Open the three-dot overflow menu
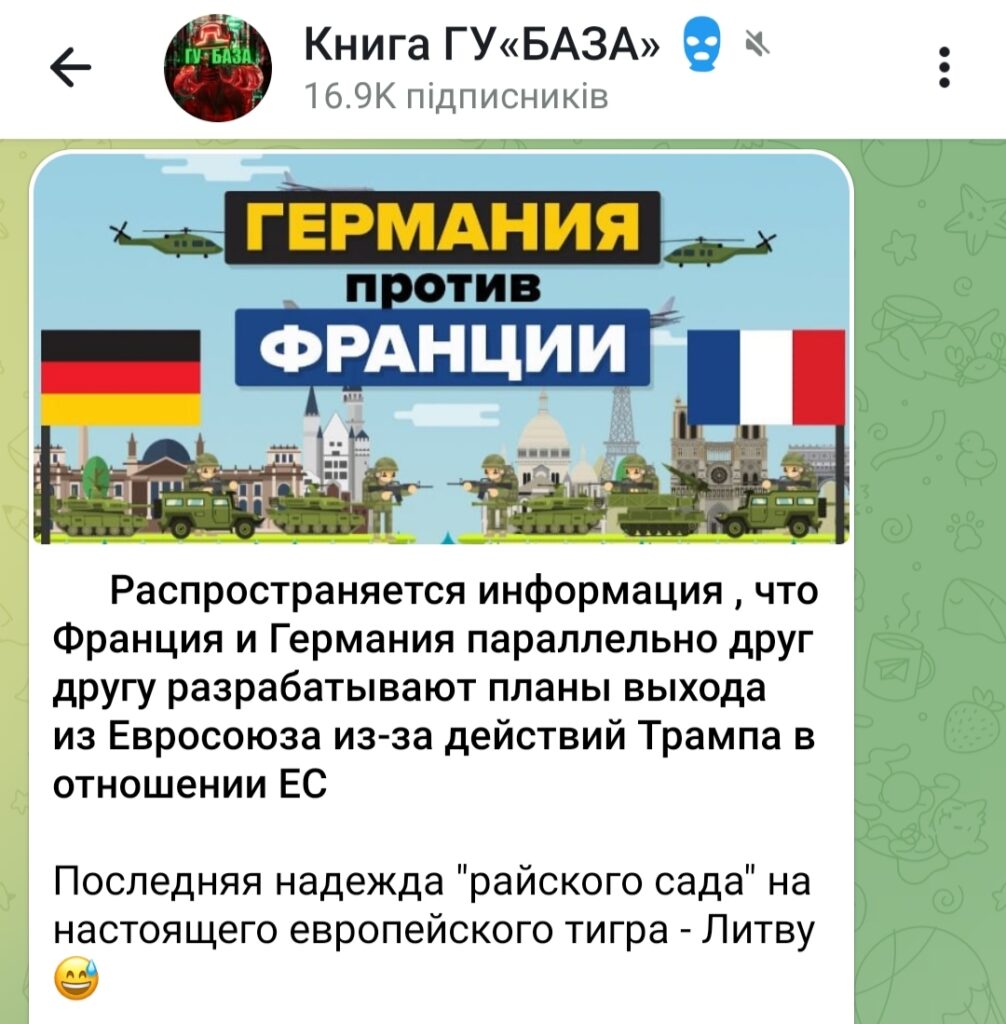 [944, 68]
